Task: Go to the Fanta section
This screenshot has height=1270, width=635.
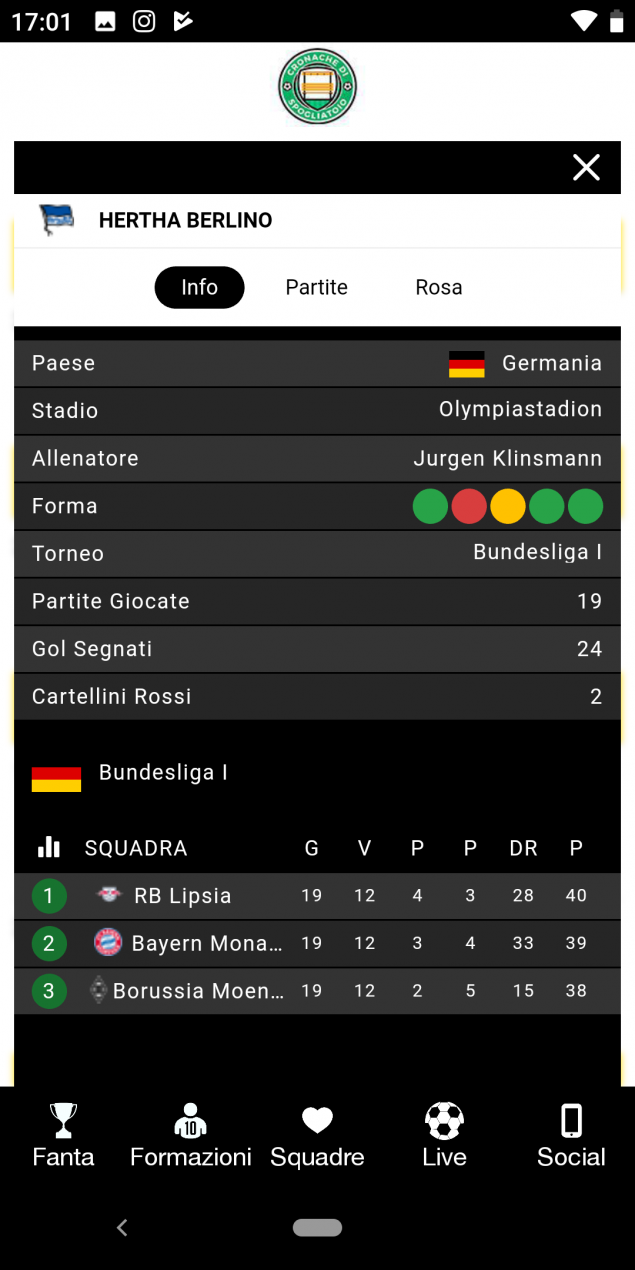Action: click(x=63, y=1136)
